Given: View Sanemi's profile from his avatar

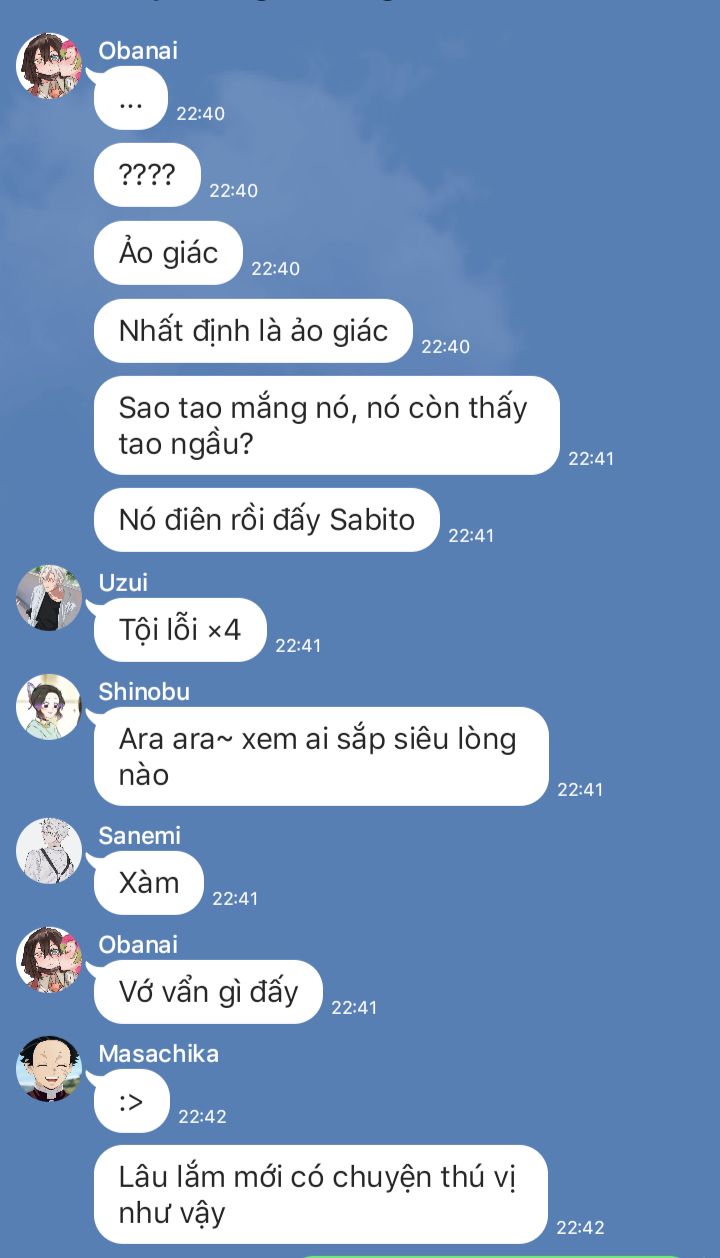Looking at the screenshot, I should 49,851.
